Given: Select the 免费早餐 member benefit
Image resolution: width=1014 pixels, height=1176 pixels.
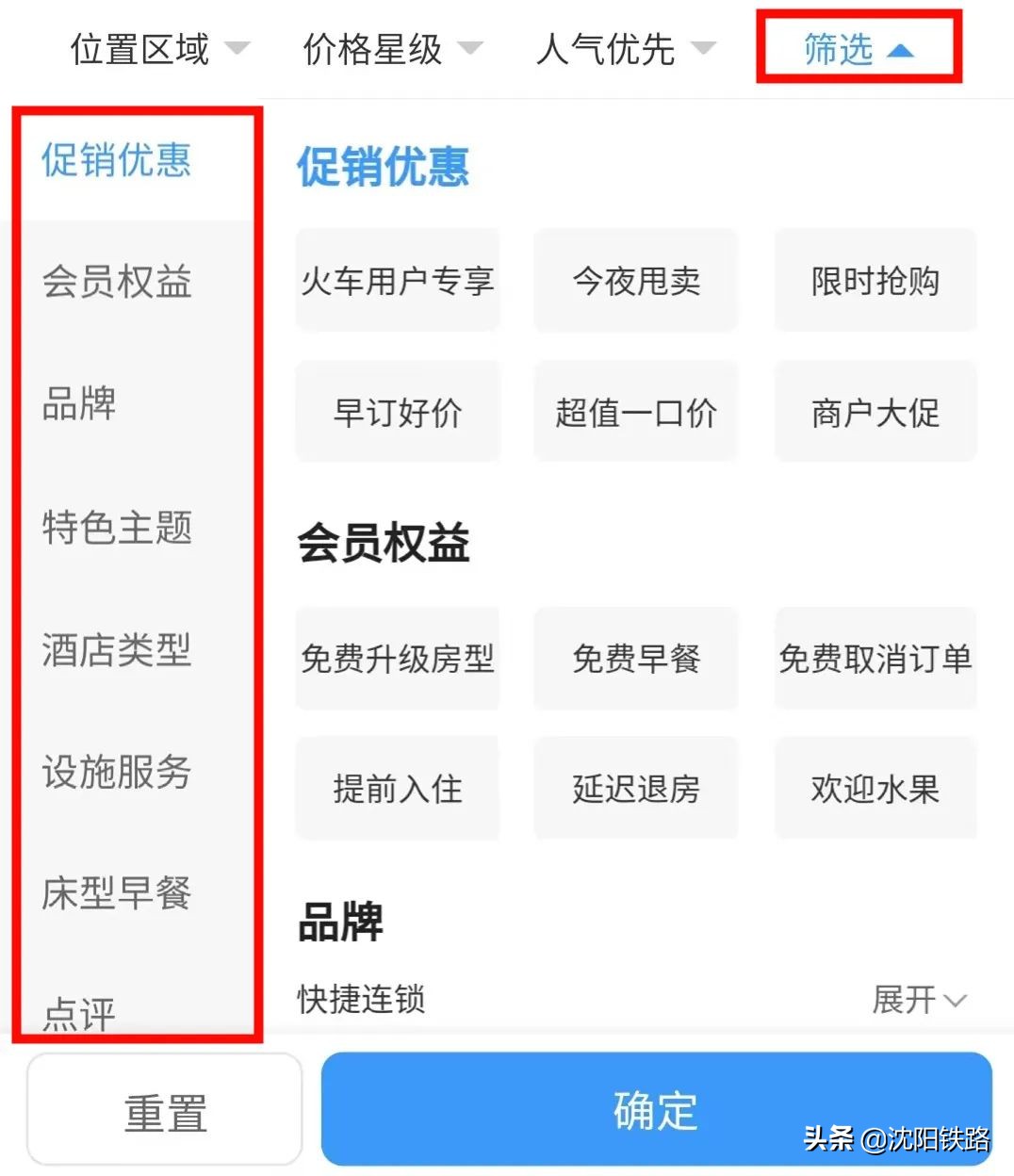Looking at the screenshot, I should tap(635, 660).
